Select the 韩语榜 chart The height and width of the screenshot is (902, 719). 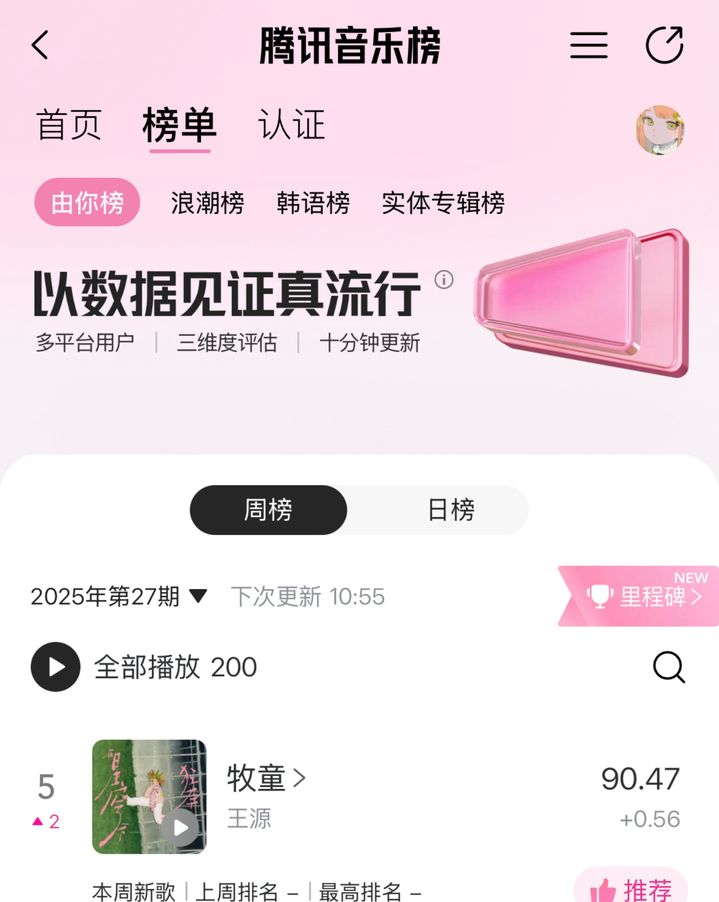[x=313, y=203]
